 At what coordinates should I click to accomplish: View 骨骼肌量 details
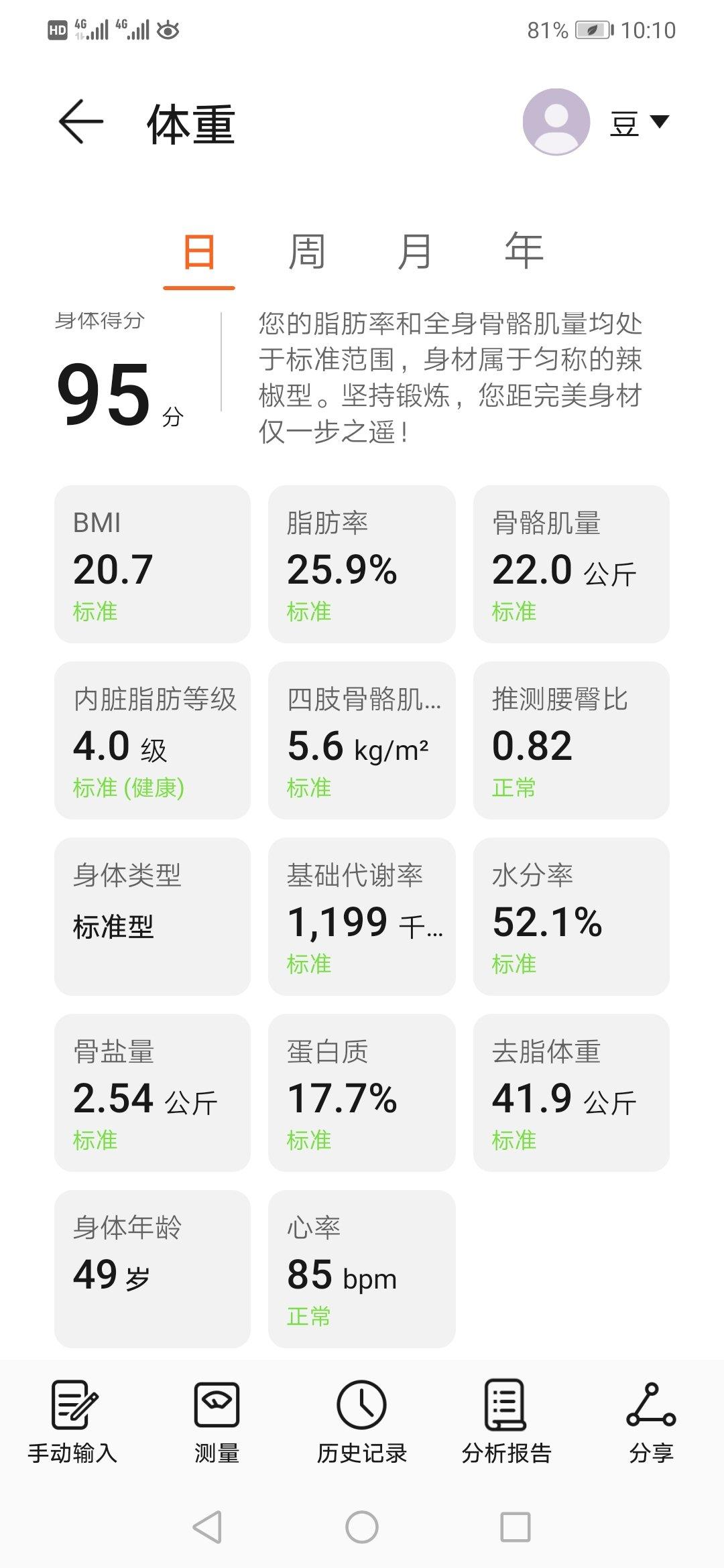[x=571, y=564]
